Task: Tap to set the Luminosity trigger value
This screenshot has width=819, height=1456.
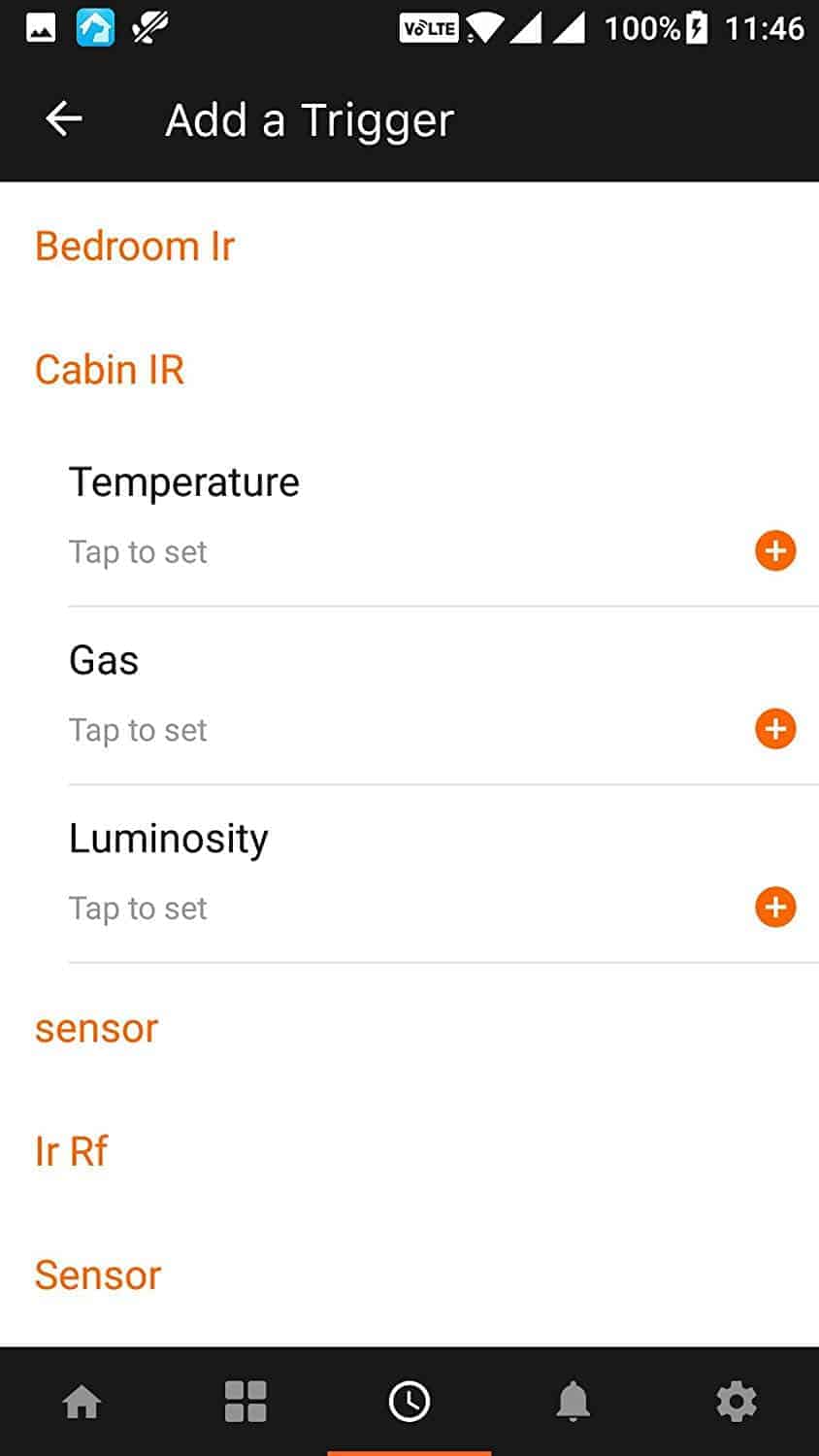Action: point(138,908)
